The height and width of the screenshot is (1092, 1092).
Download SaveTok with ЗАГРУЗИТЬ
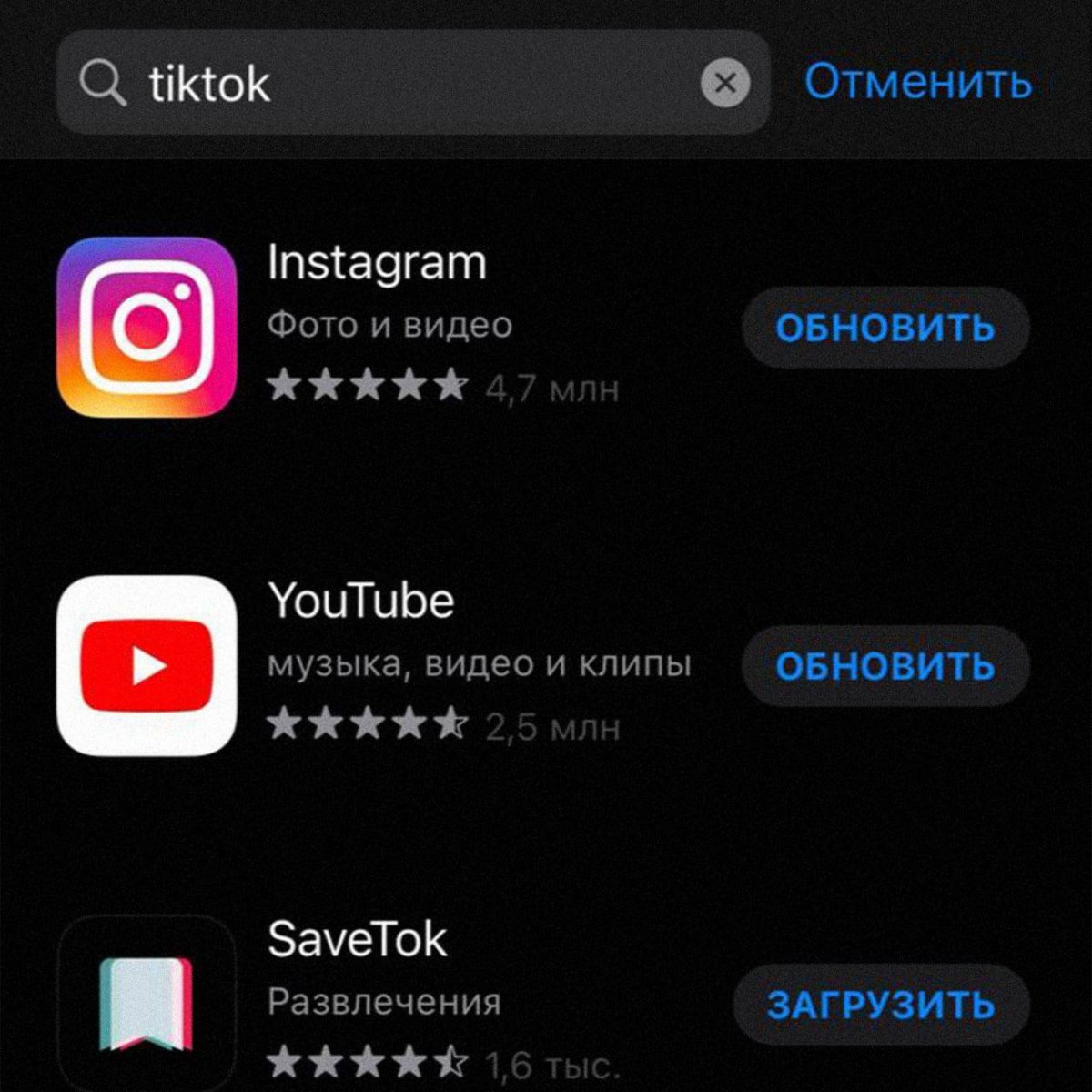(881, 1005)
